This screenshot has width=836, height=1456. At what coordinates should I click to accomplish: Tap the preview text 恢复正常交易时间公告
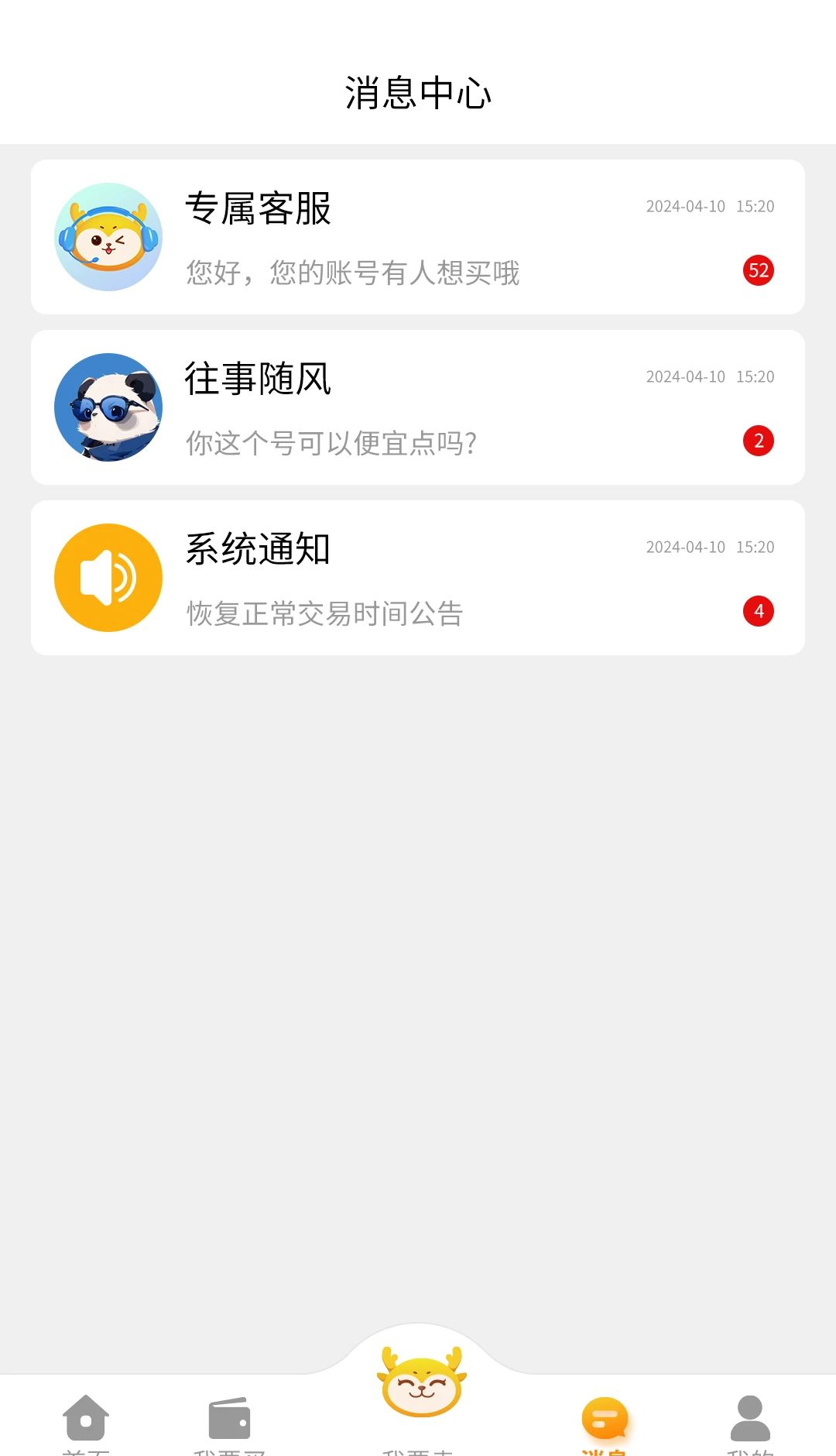(324, 614)
